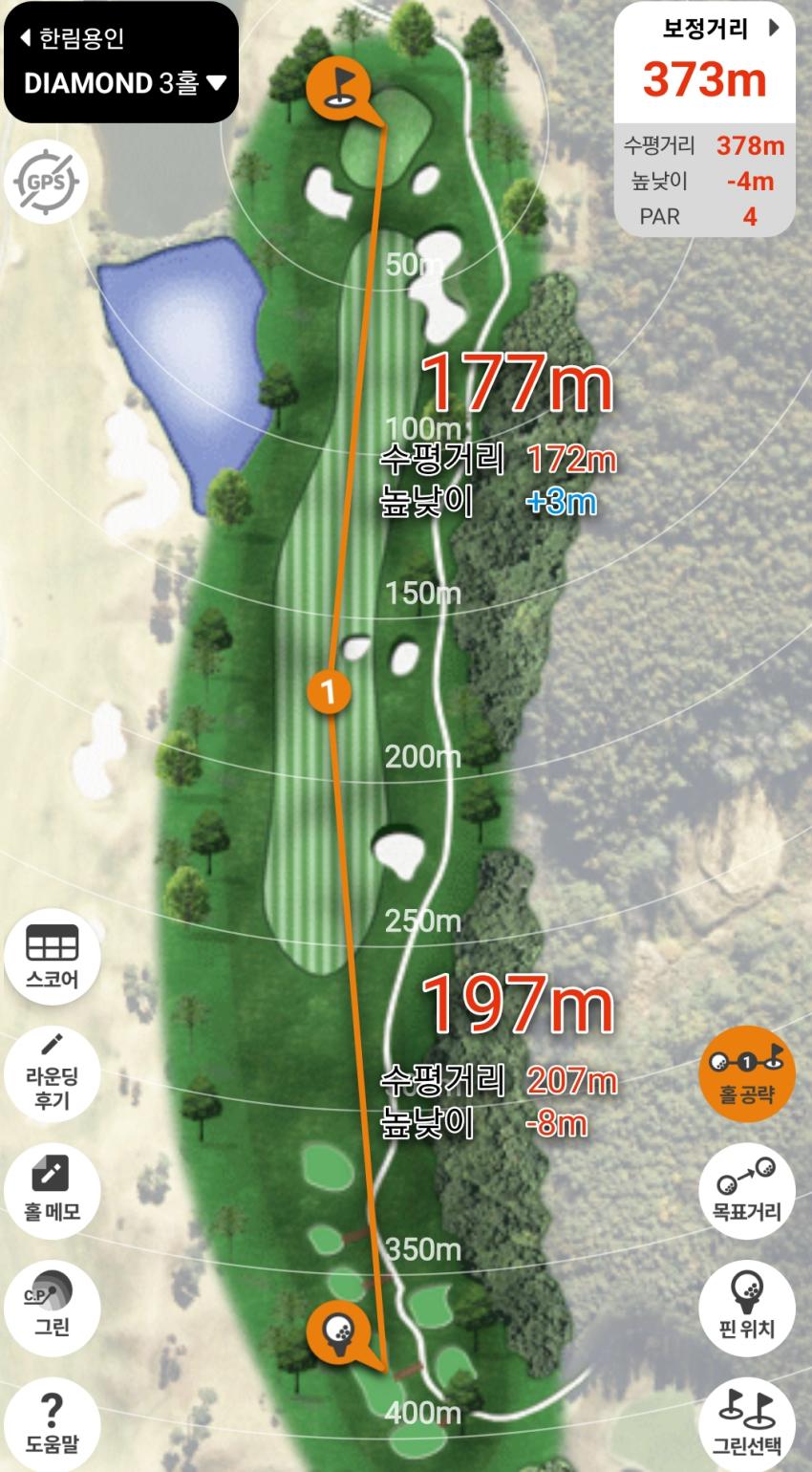Tap waypoint marker 1 on the fairway
This screenshot has height=1472, width=812.
pyautogui.click(x=328, y=690)
